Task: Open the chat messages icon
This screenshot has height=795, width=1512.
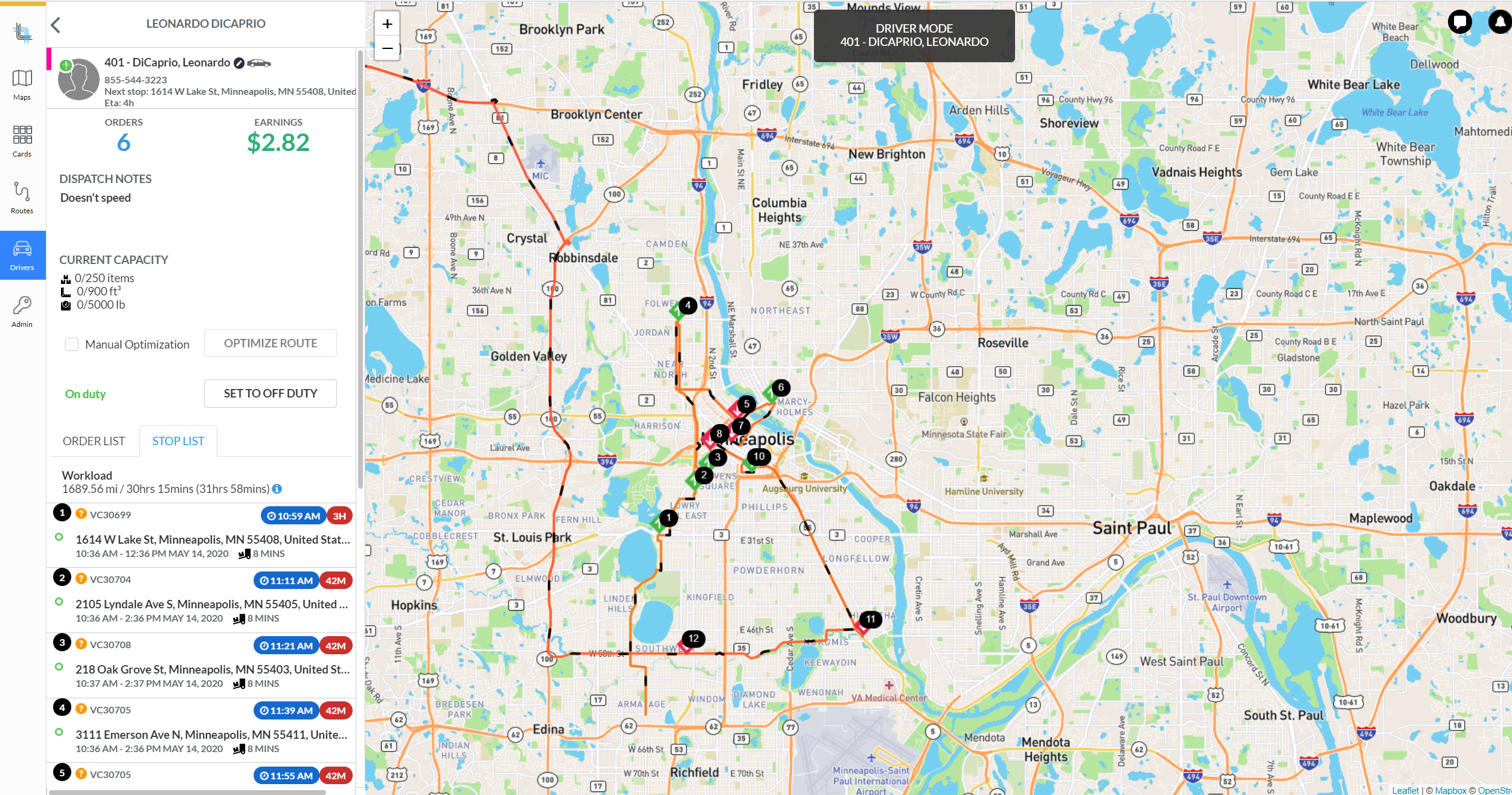Action: [x=1459, y=22]
